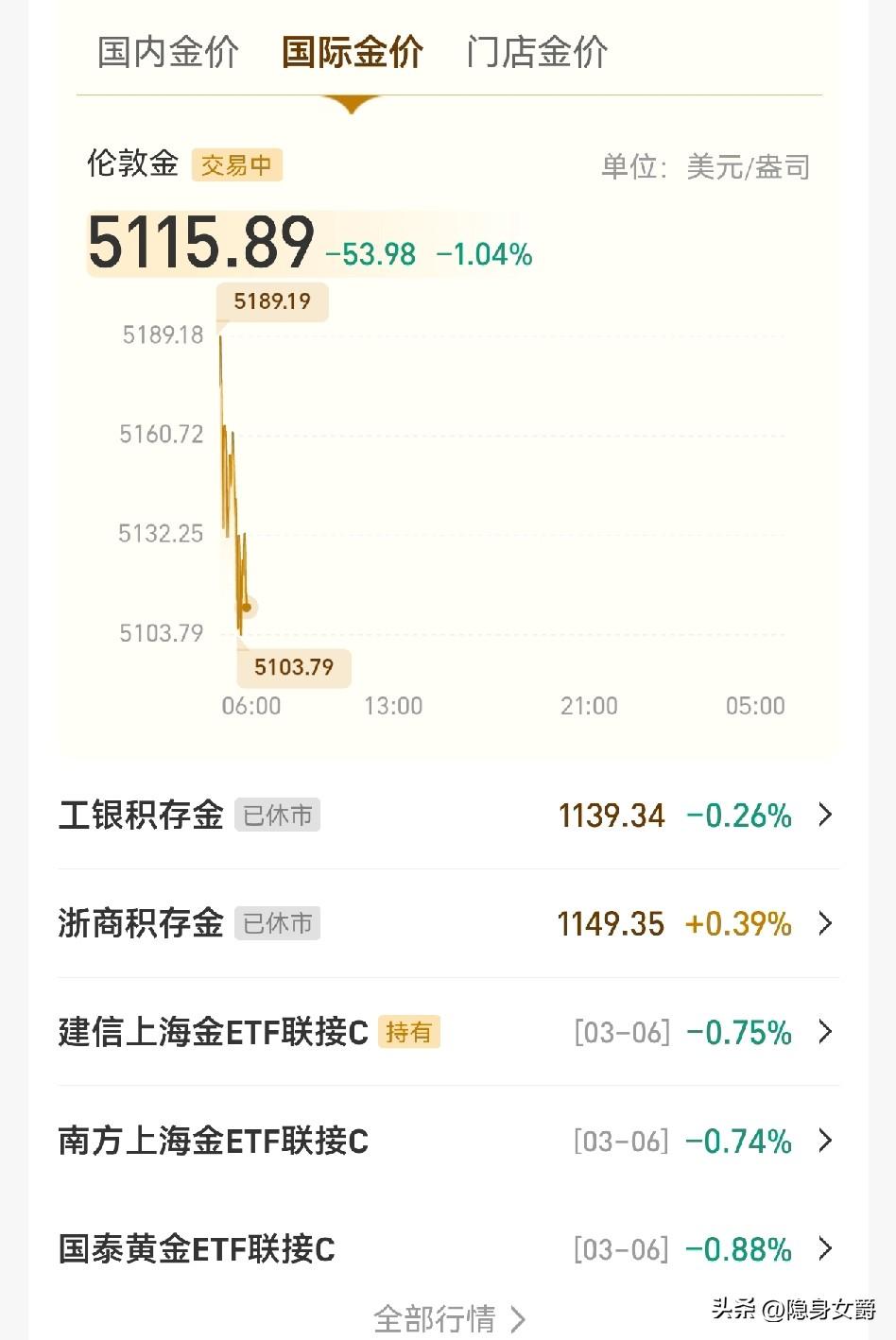Select the 国际金价 tab
This screenshot has width=896, height=1340.
[x=352, y=52]
